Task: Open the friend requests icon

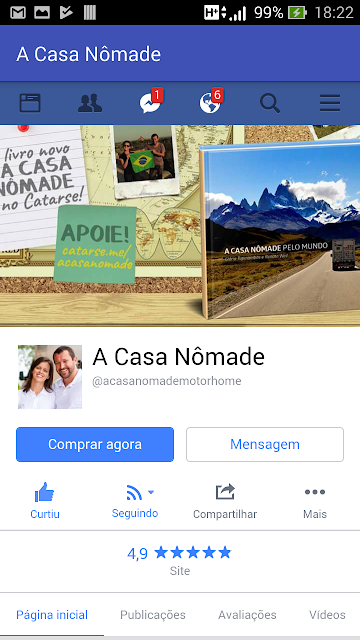Action: [x=90, y=103]
